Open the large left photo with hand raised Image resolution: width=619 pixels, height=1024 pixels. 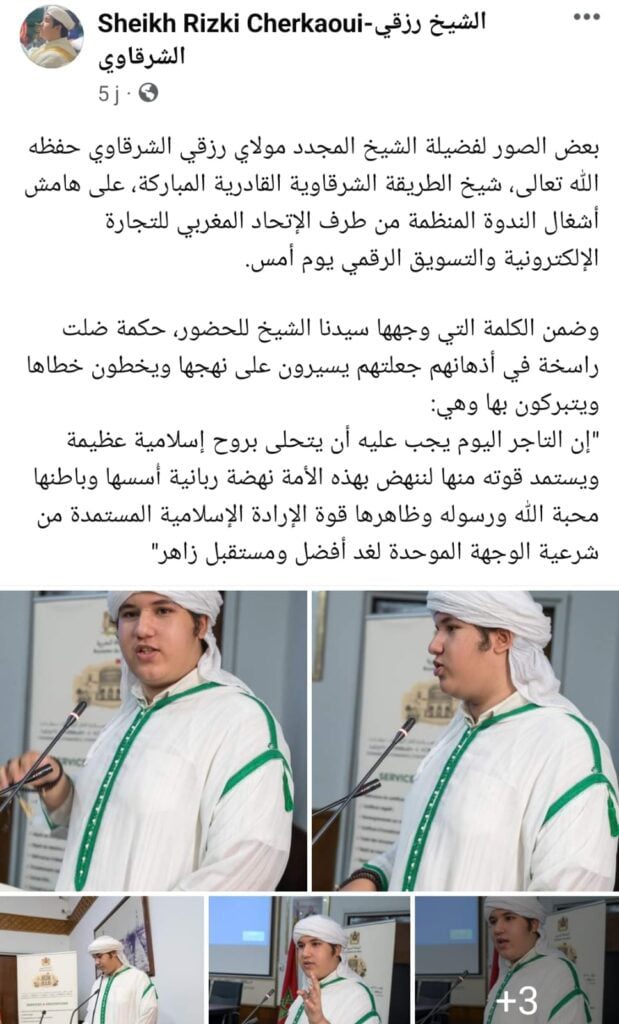click(154, 740)
